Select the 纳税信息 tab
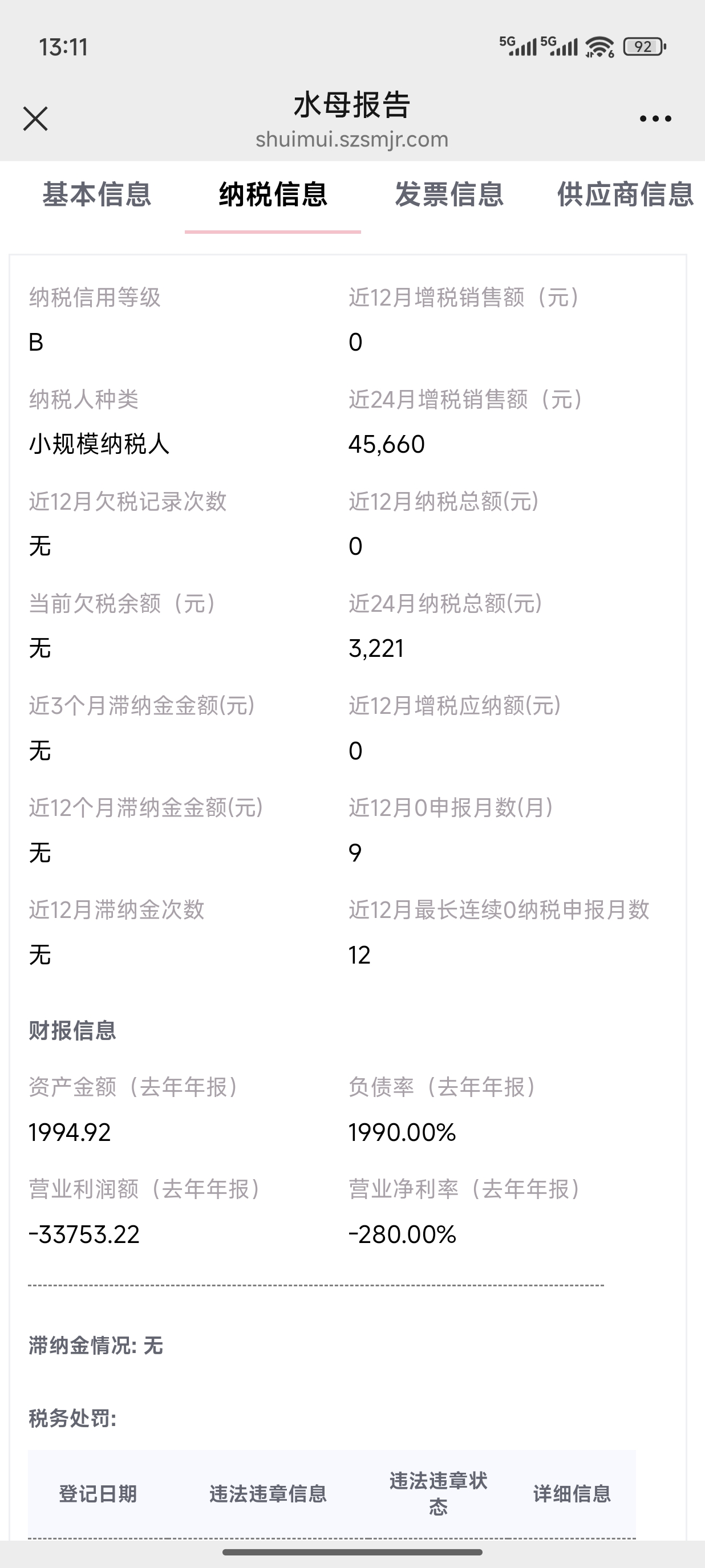 273,195
